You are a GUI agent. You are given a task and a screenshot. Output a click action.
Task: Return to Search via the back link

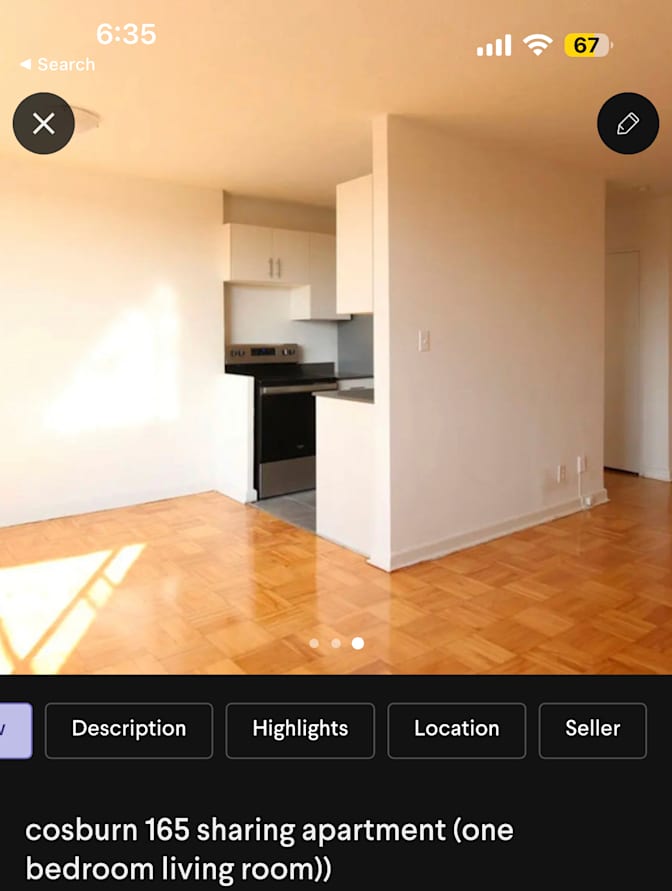pos(57,64)
